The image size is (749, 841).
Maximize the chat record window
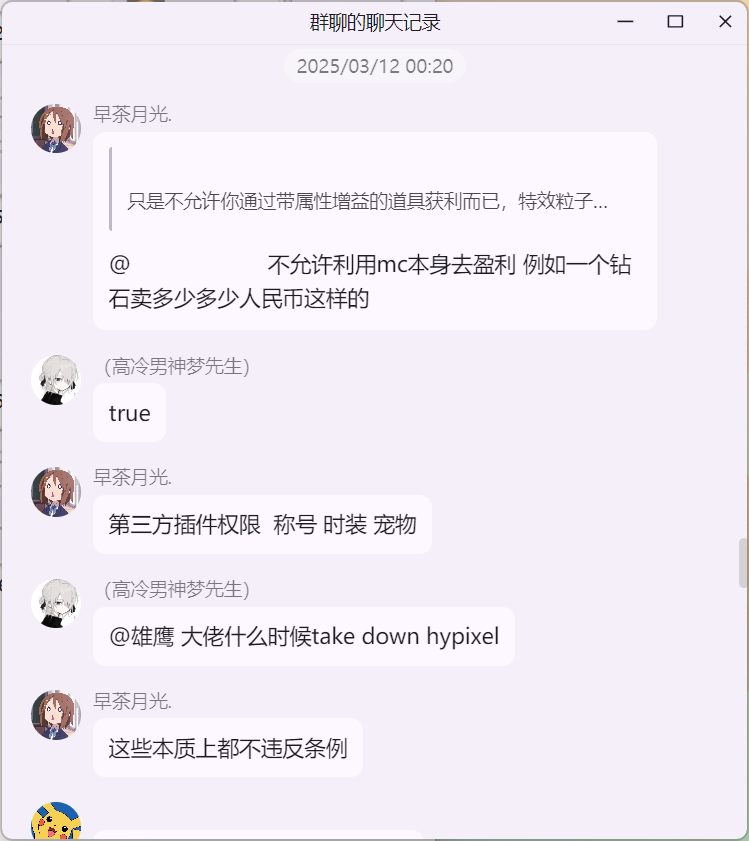675,22
